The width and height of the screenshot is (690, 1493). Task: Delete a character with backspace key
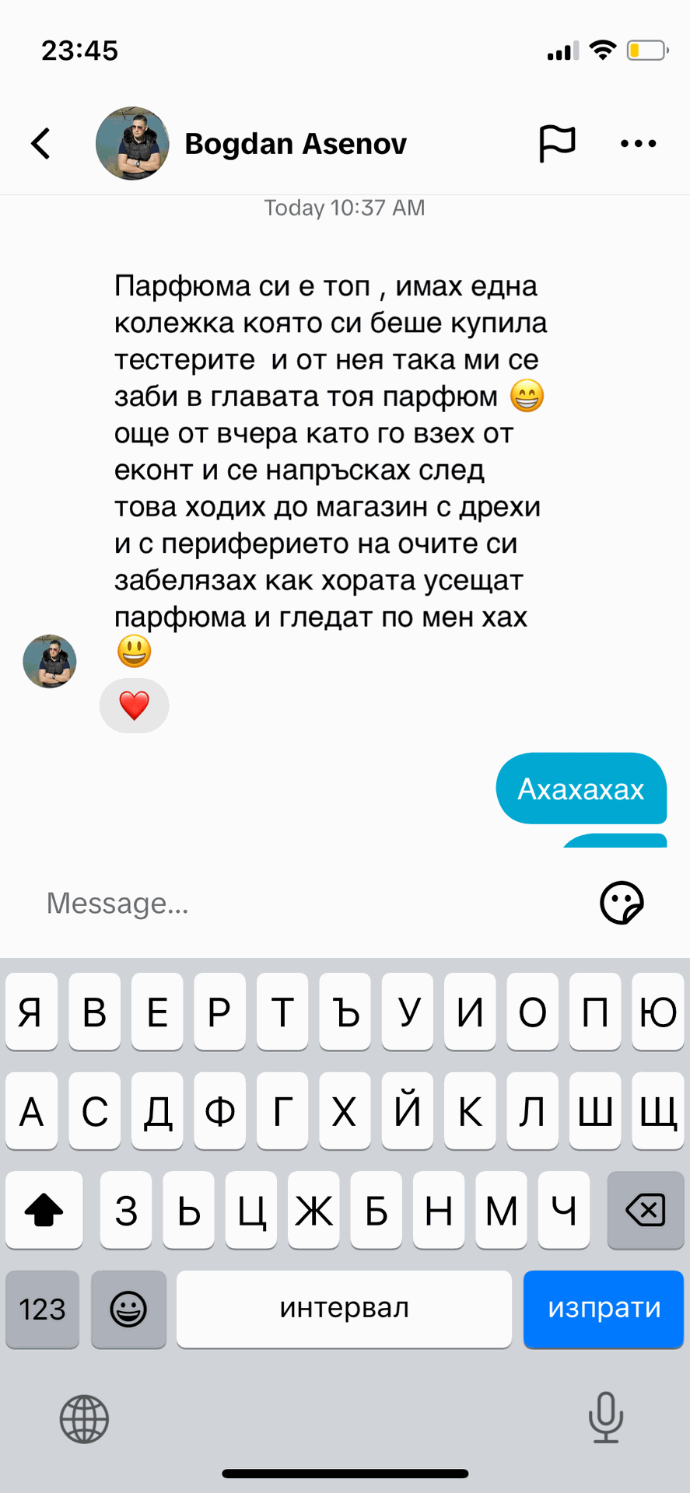645,1211
